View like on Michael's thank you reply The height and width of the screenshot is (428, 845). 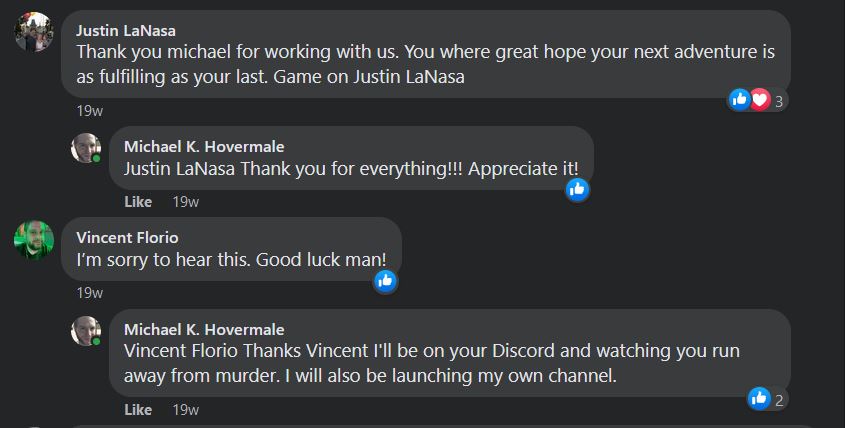(x=577, y=189)
